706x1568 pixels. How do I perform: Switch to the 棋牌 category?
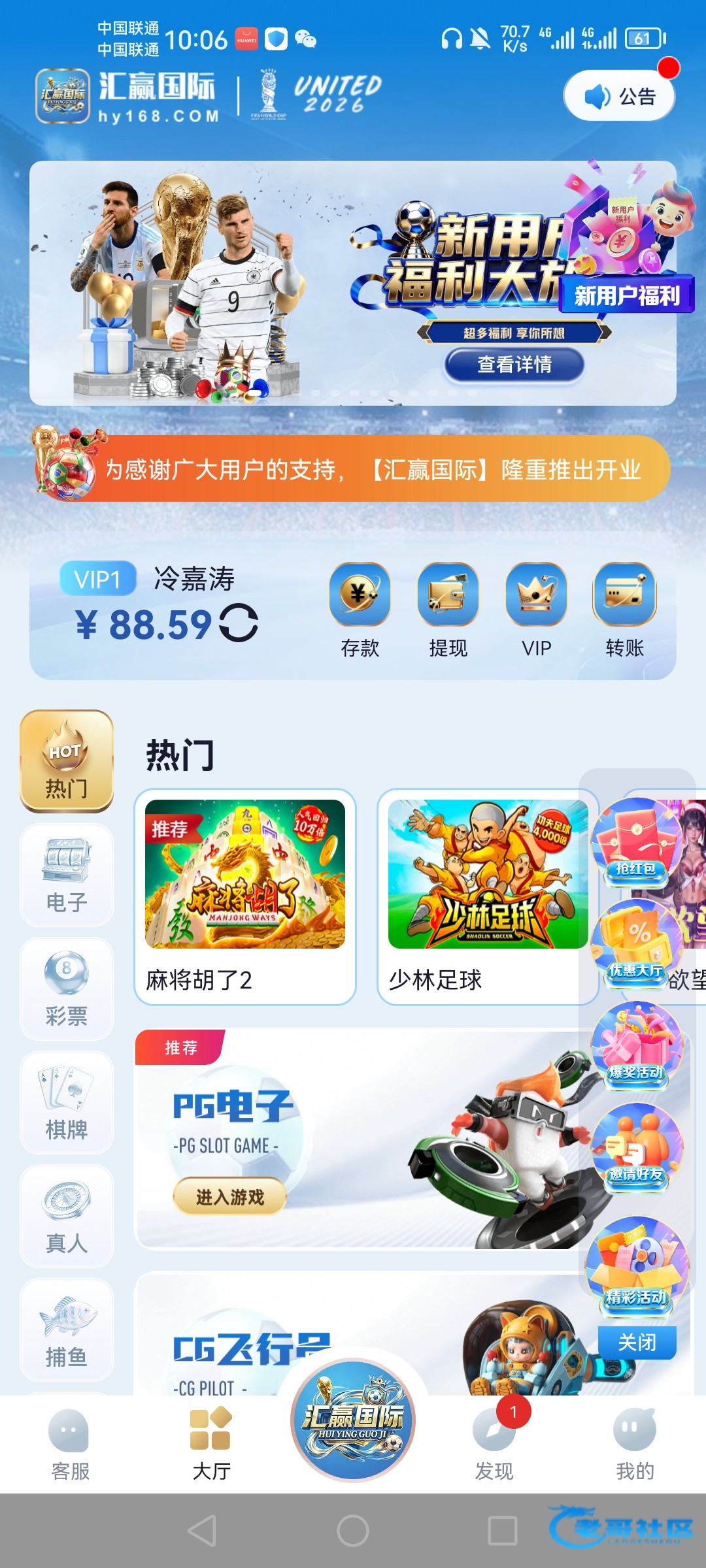[x=67, y=1103]
